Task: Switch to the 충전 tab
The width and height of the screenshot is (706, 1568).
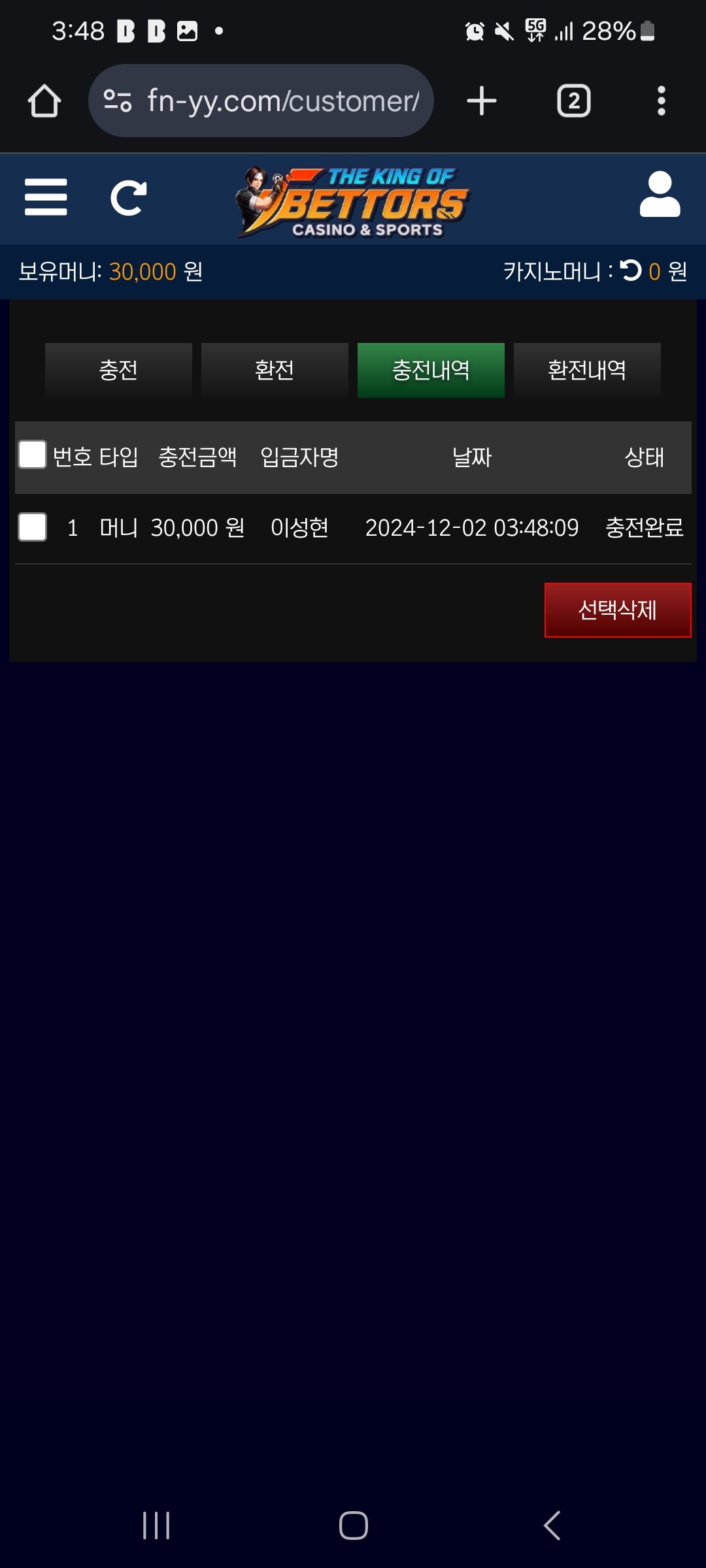Action: (x=118, y=370)
